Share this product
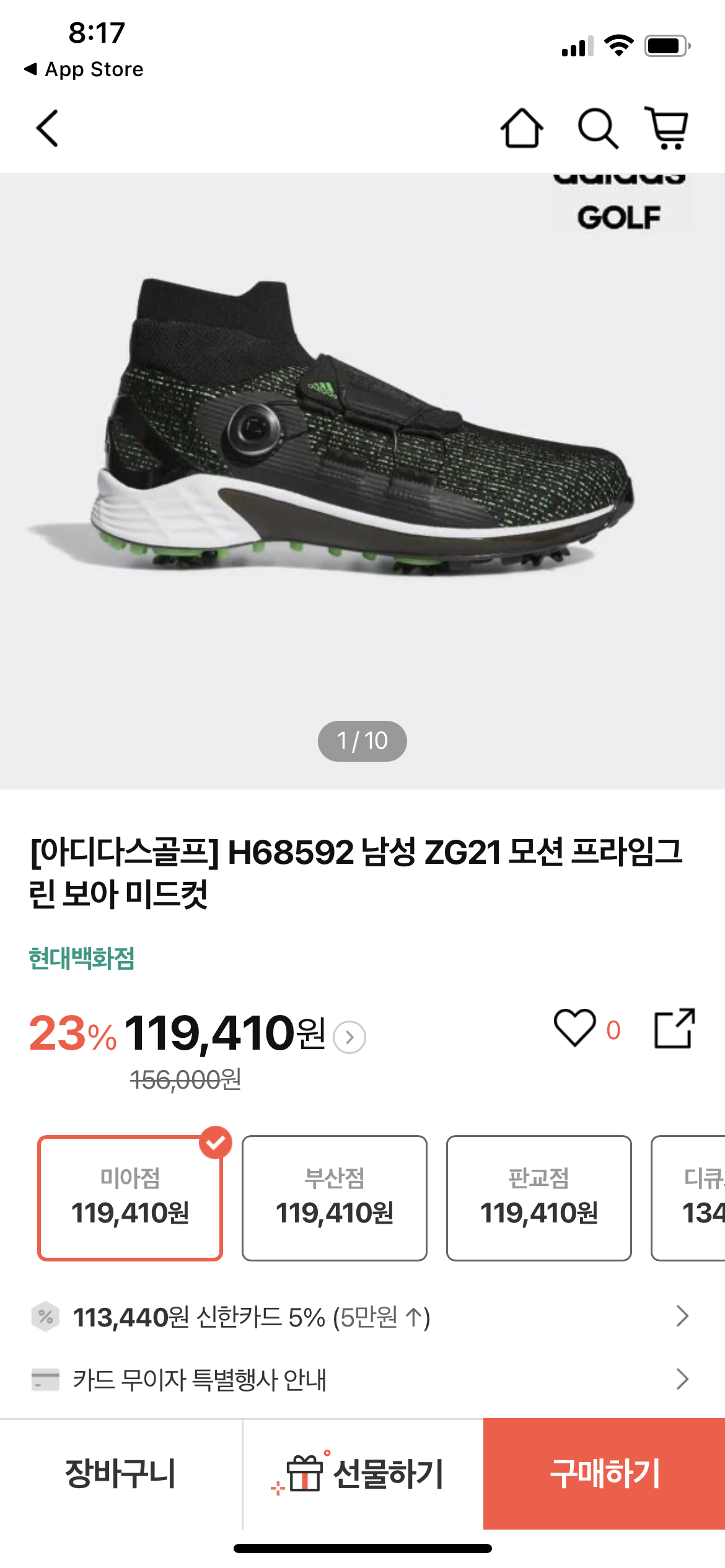Screen dimensions: 725x1568 click(x=675, y=1028)
